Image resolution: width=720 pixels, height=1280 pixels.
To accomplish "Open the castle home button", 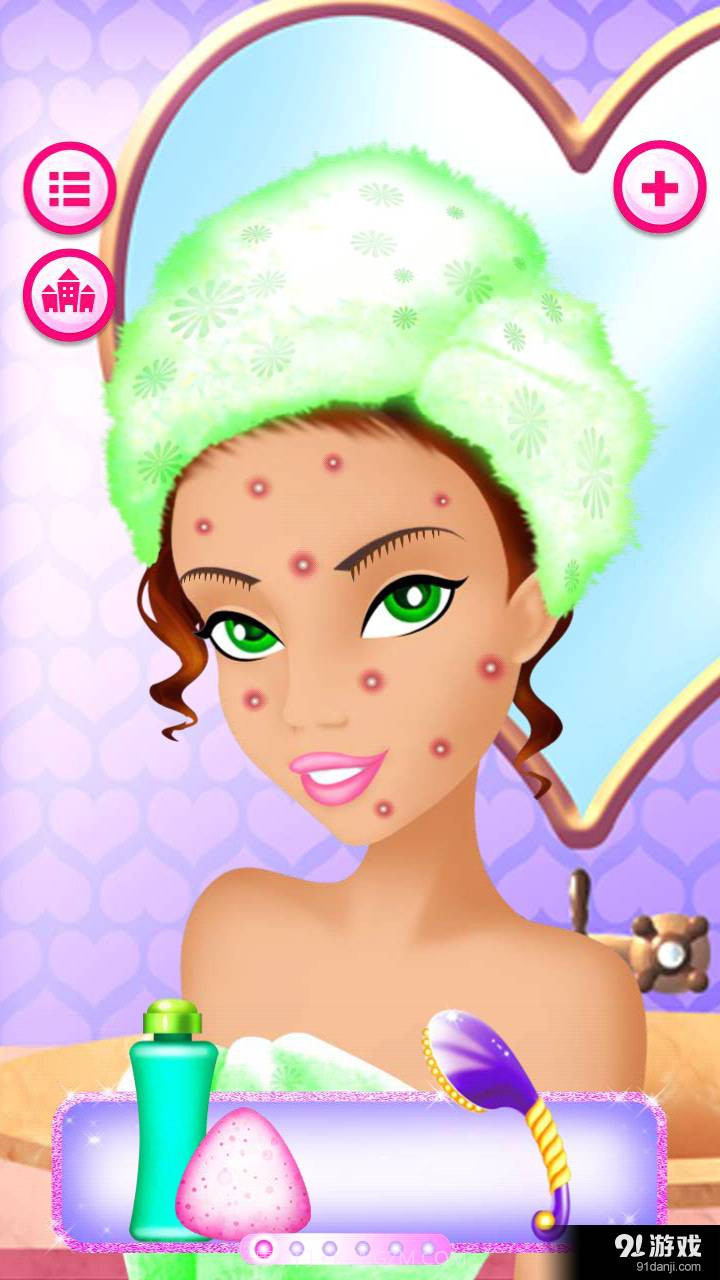I will pos(70,295).
